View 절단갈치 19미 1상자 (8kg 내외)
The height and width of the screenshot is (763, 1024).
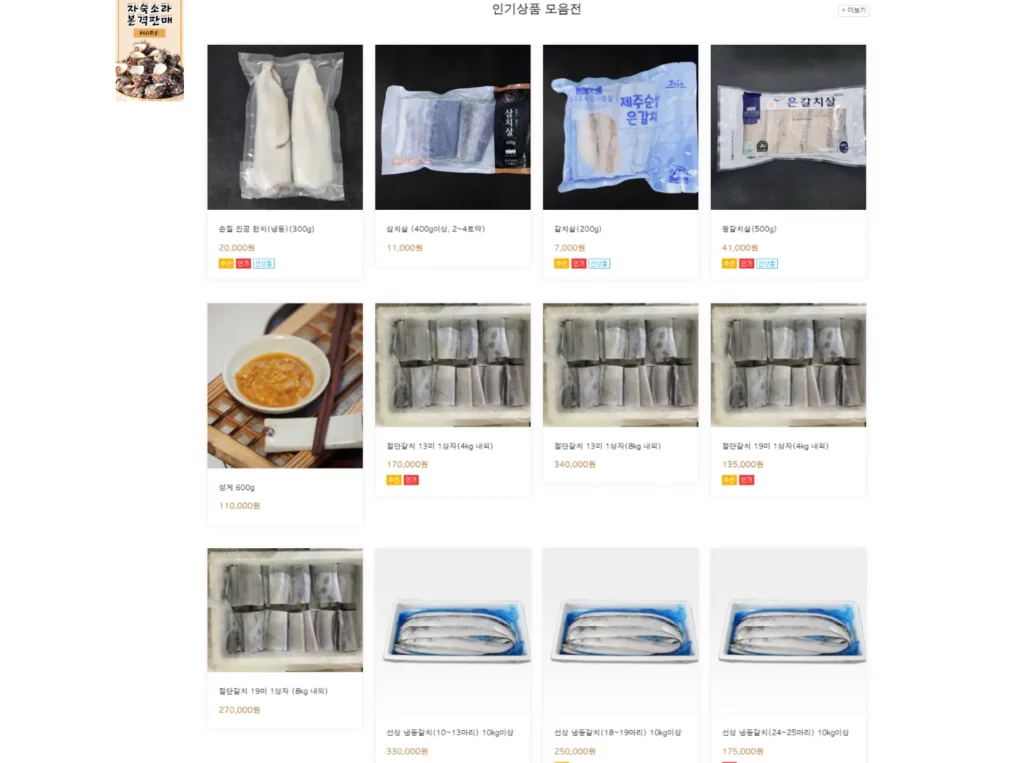click(285, 610)
